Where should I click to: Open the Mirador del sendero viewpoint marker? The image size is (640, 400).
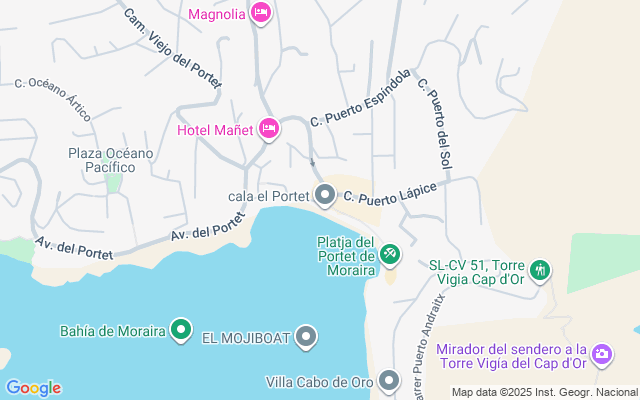pyautogui.click(x=601, y=354)
